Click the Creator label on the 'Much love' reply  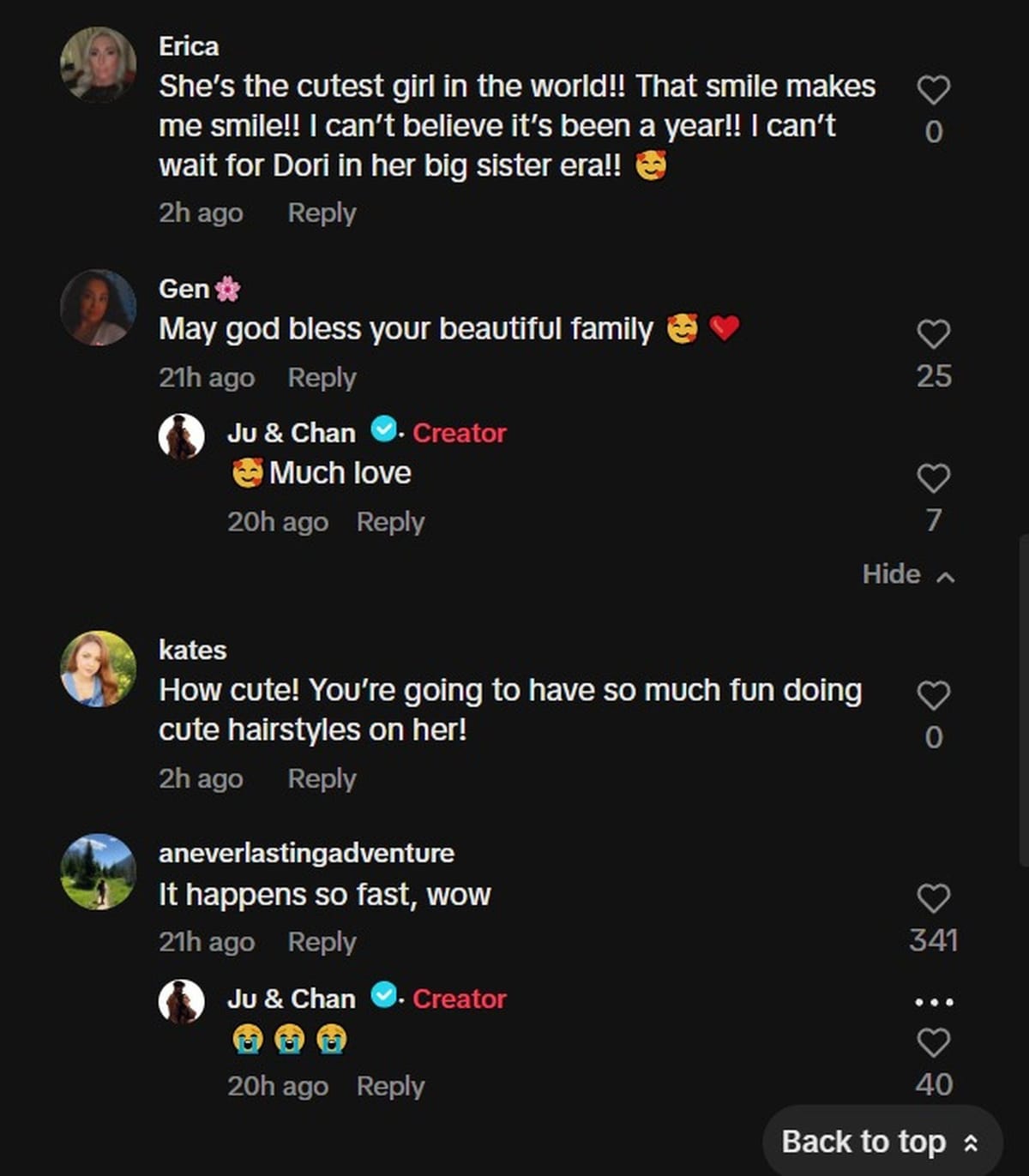[460, 434]
